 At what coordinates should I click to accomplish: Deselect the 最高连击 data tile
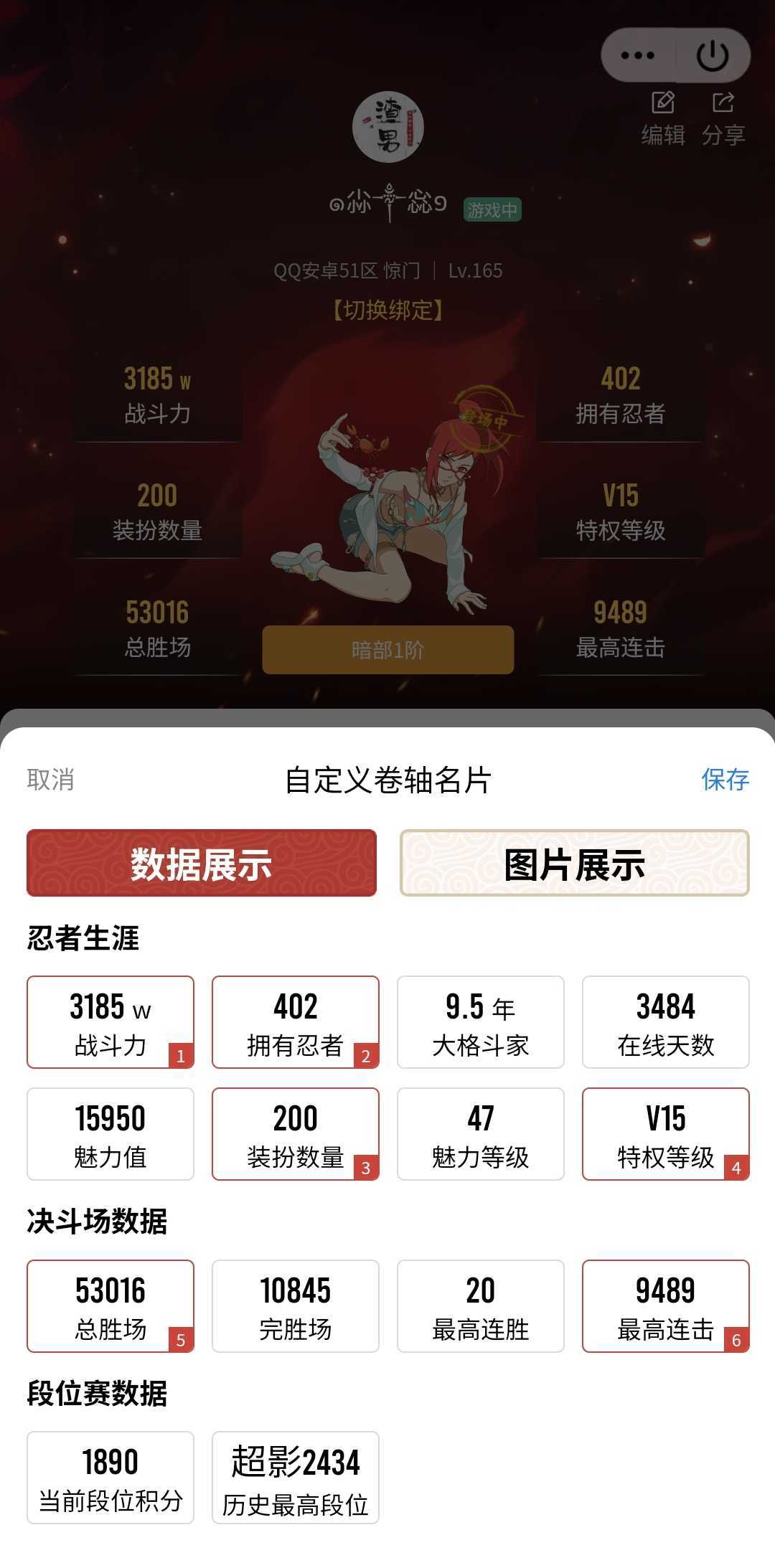(x=666, y=1306)
